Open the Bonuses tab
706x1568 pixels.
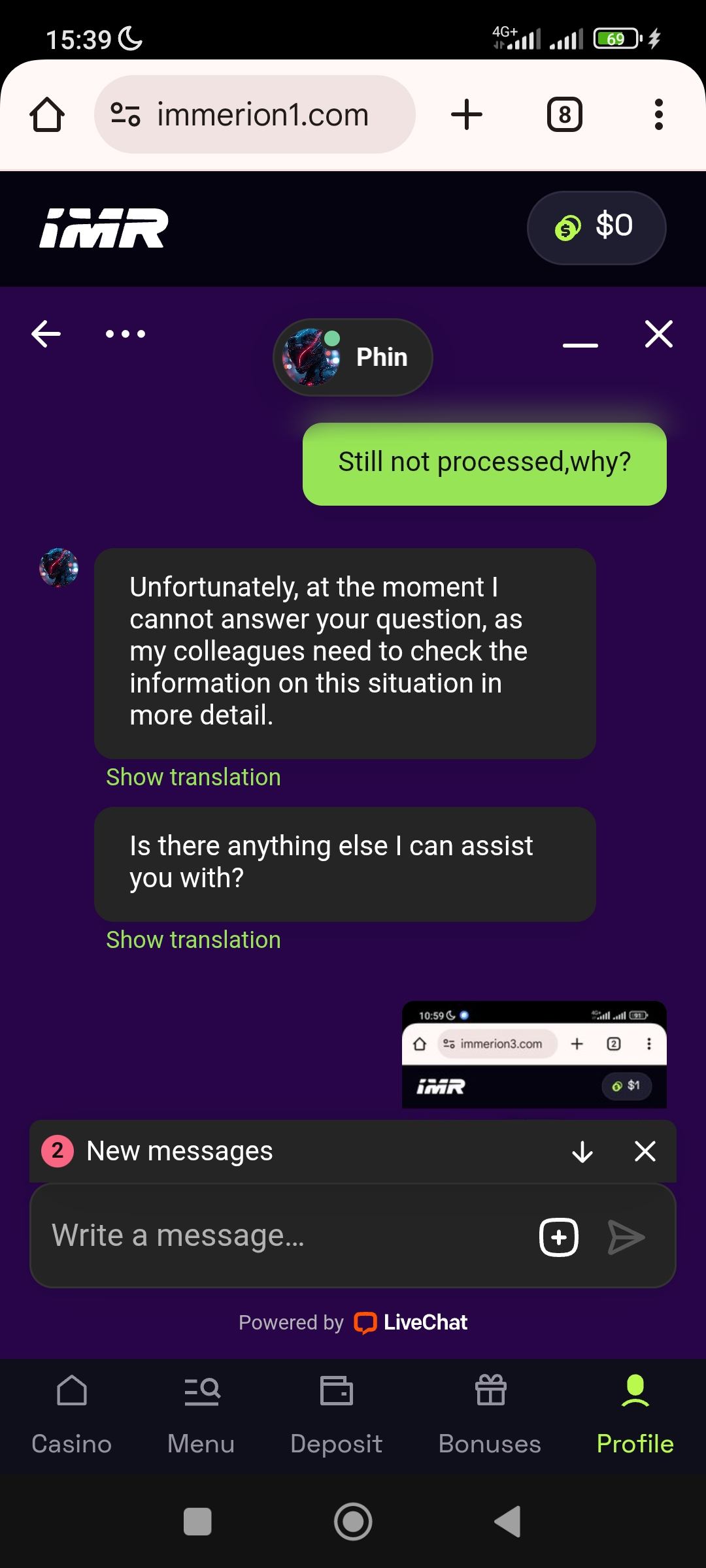pyautogui.click(x=490, y=1415)
